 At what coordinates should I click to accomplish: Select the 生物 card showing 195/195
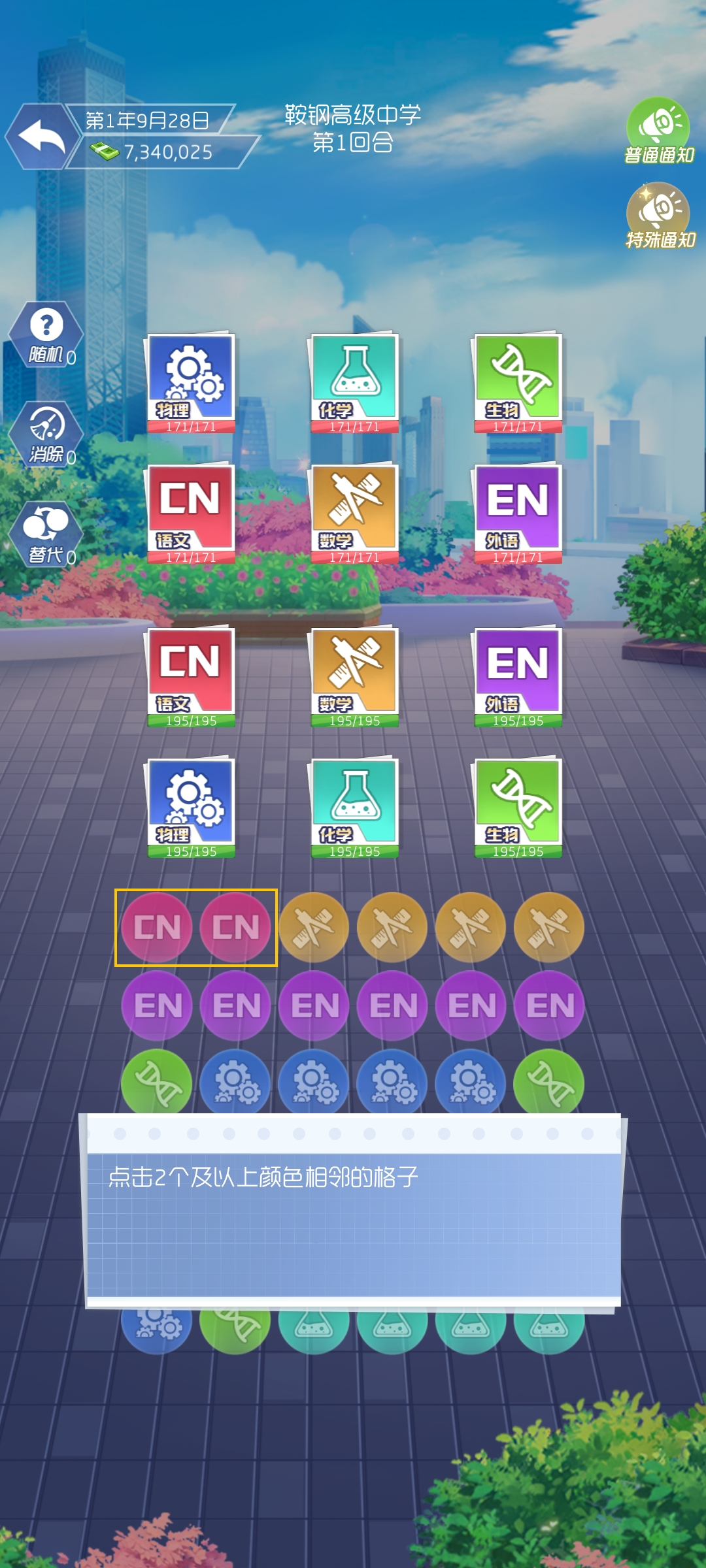coord(518,808)
